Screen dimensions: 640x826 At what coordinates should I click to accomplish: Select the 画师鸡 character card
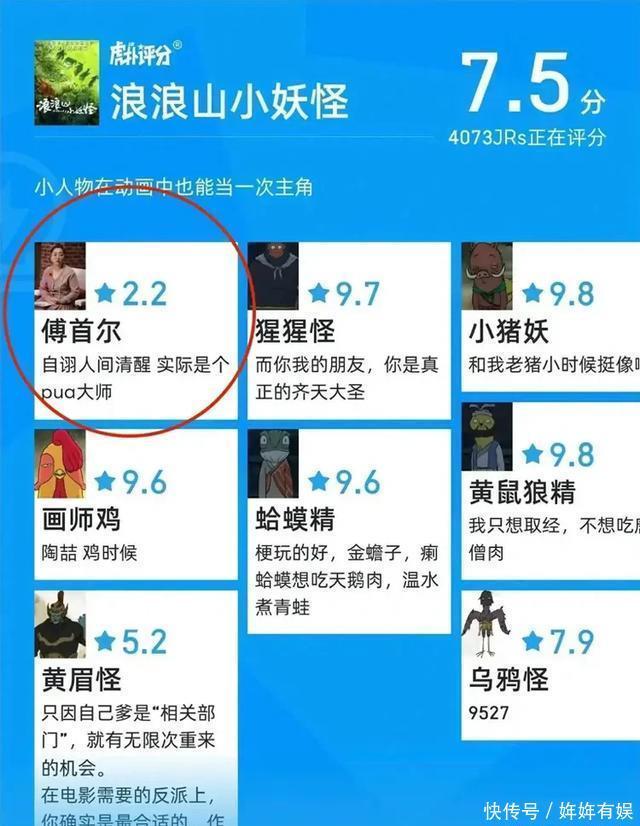pos(135,504)
